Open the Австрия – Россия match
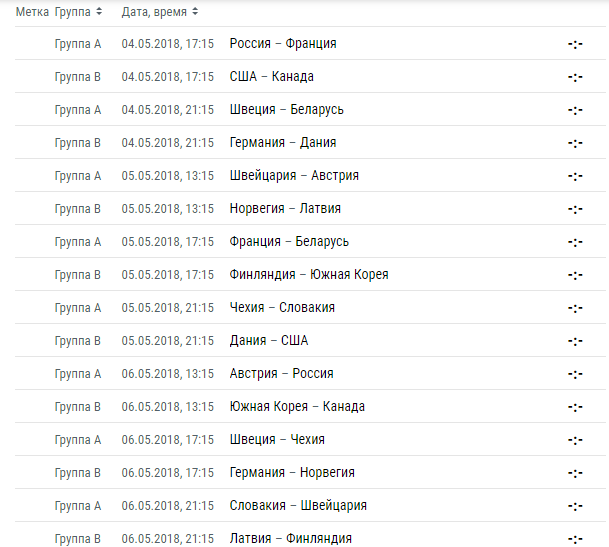Image resolution: width=609 pixels, height=547 pixels. click(281, 374)
